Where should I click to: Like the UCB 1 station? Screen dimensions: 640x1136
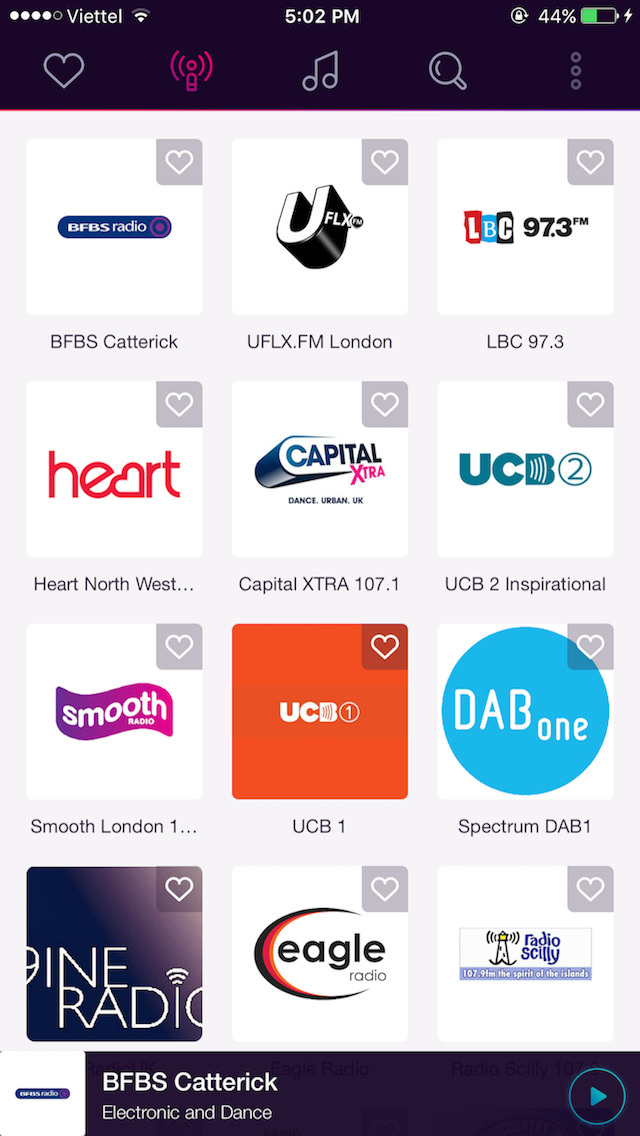(384, 647)
